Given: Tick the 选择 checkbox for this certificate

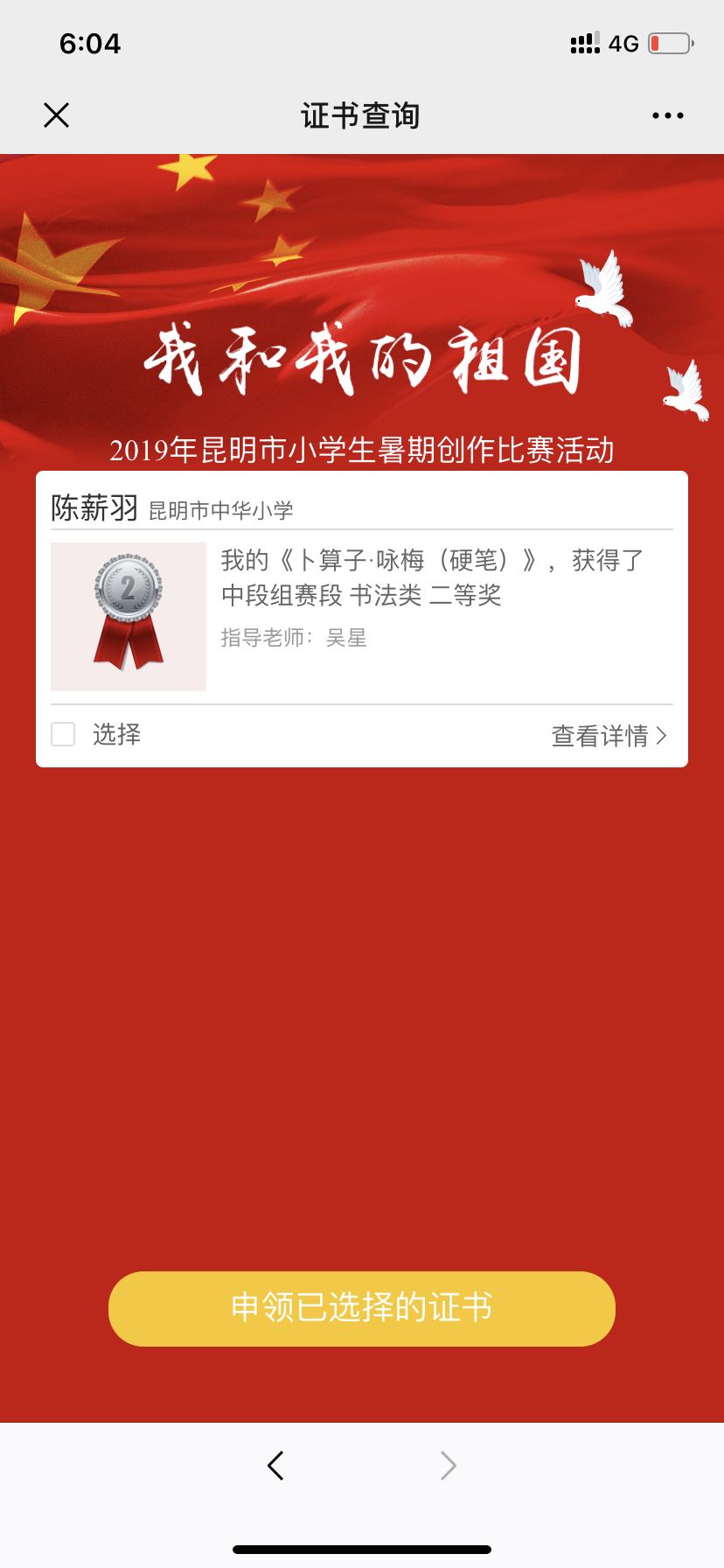Looking at the screenshot, I should tap(63, 734).
